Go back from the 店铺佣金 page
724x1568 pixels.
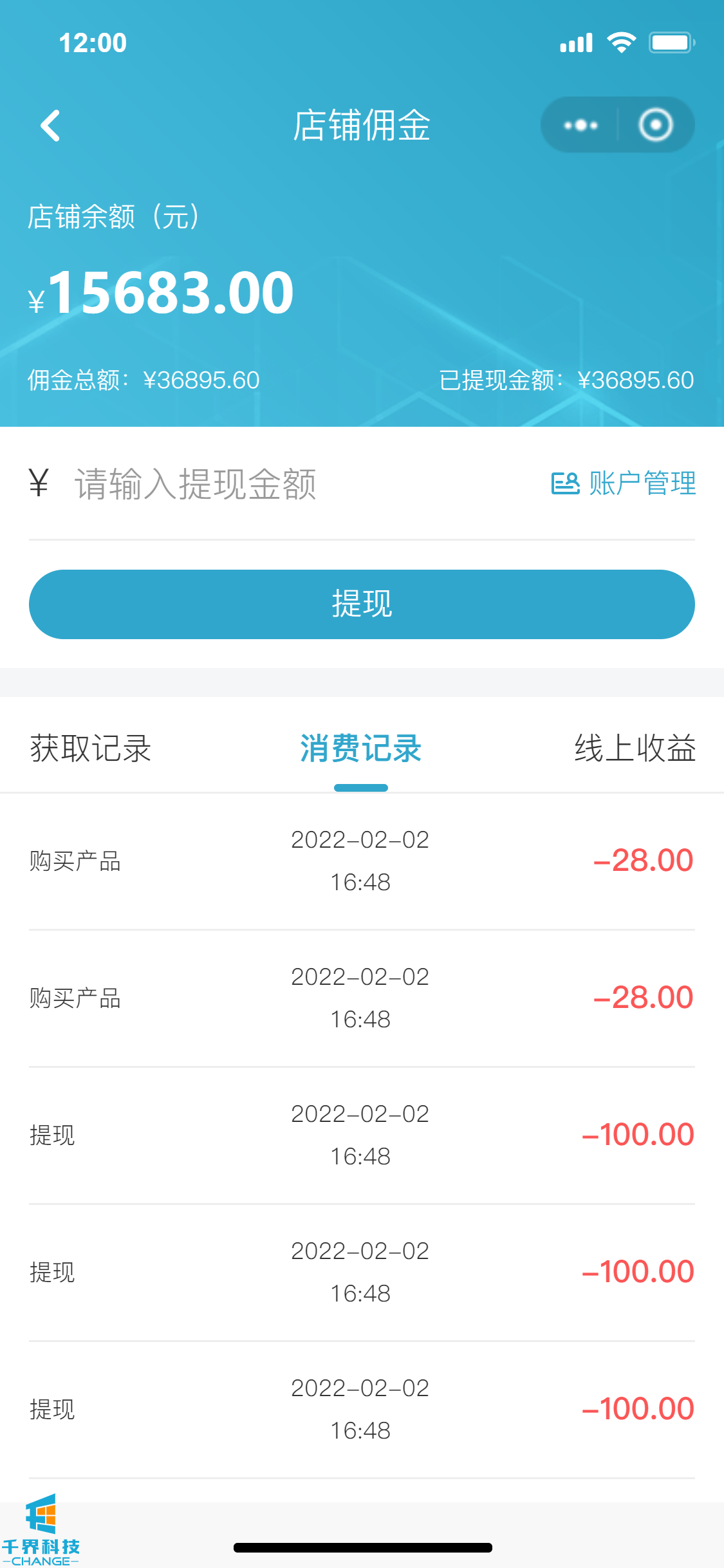point(50,126)
